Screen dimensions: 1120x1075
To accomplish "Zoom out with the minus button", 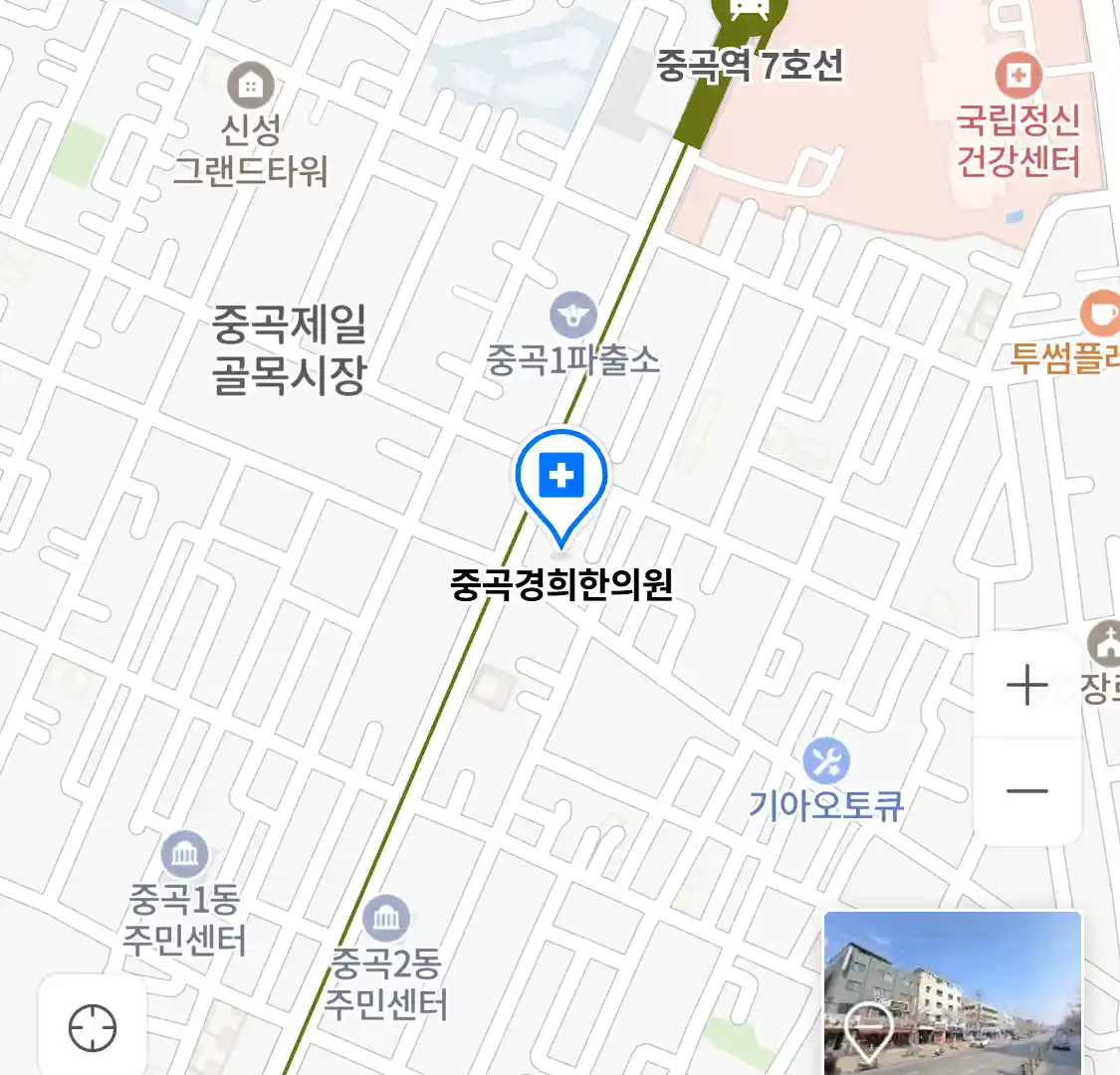I will click(x=1026, y=791).
